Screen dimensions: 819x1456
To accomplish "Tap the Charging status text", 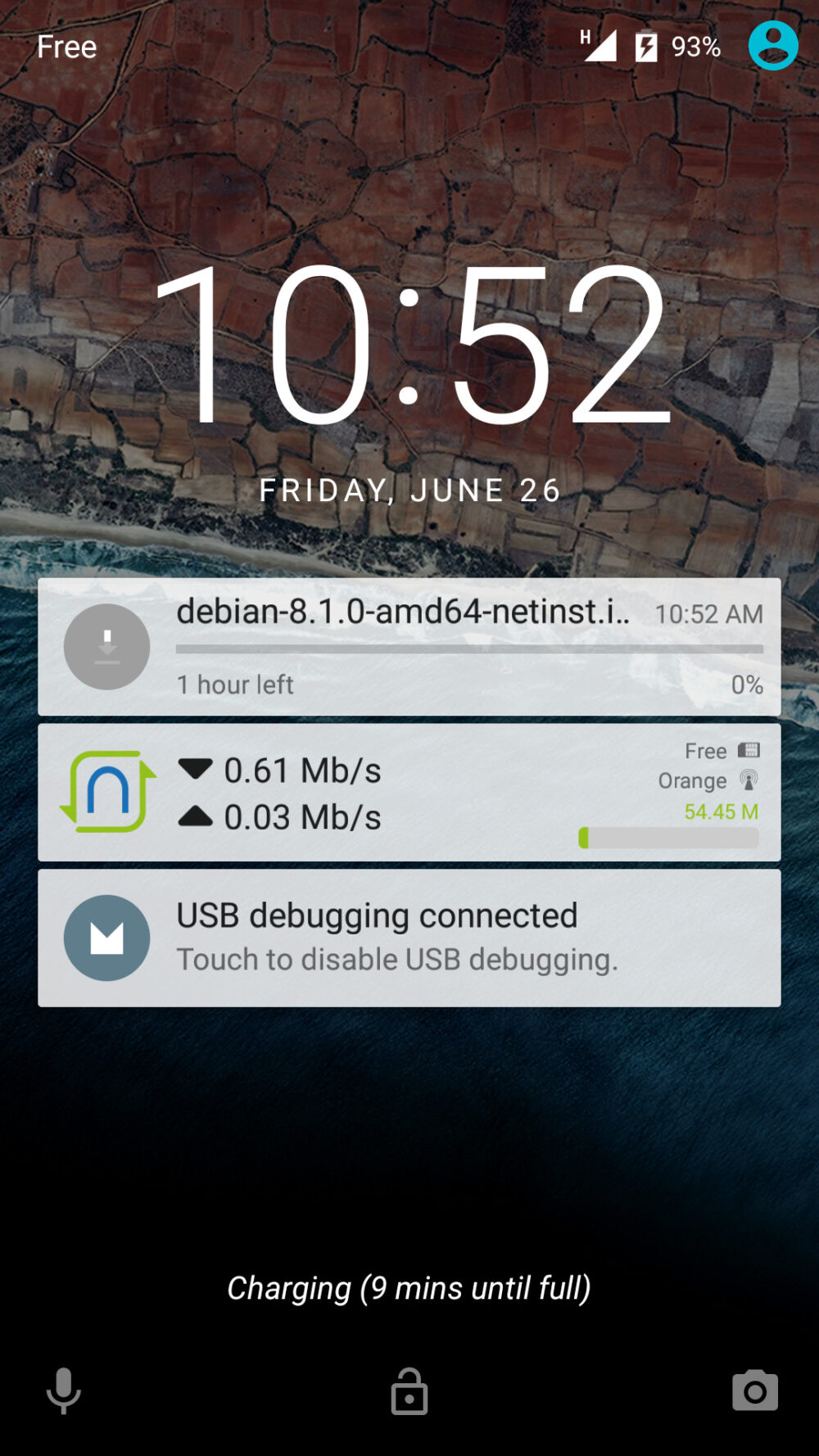I will 409,1287.
